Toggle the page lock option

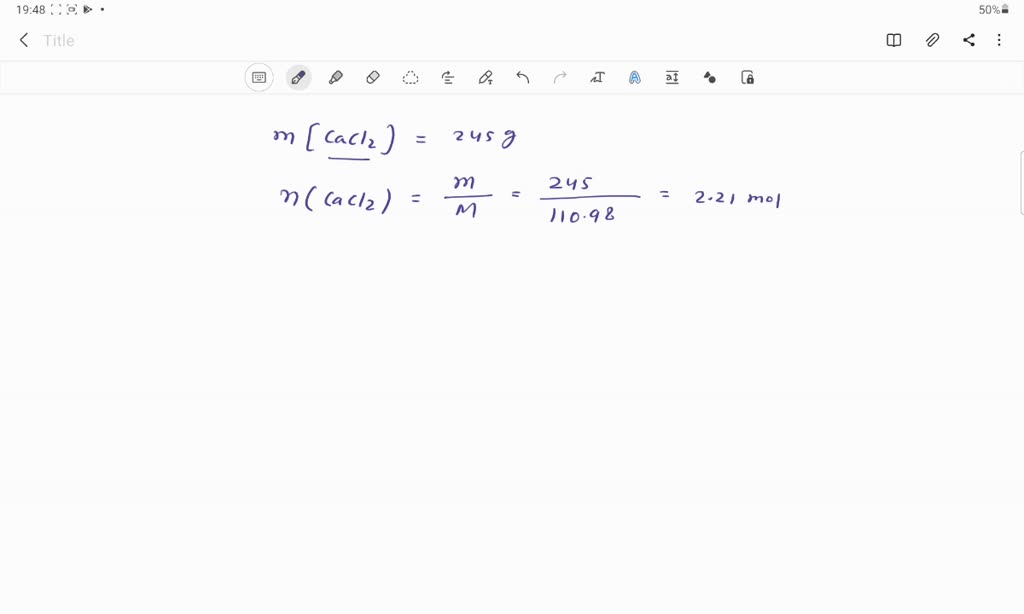pyautogui.click(x=747, y=77)
